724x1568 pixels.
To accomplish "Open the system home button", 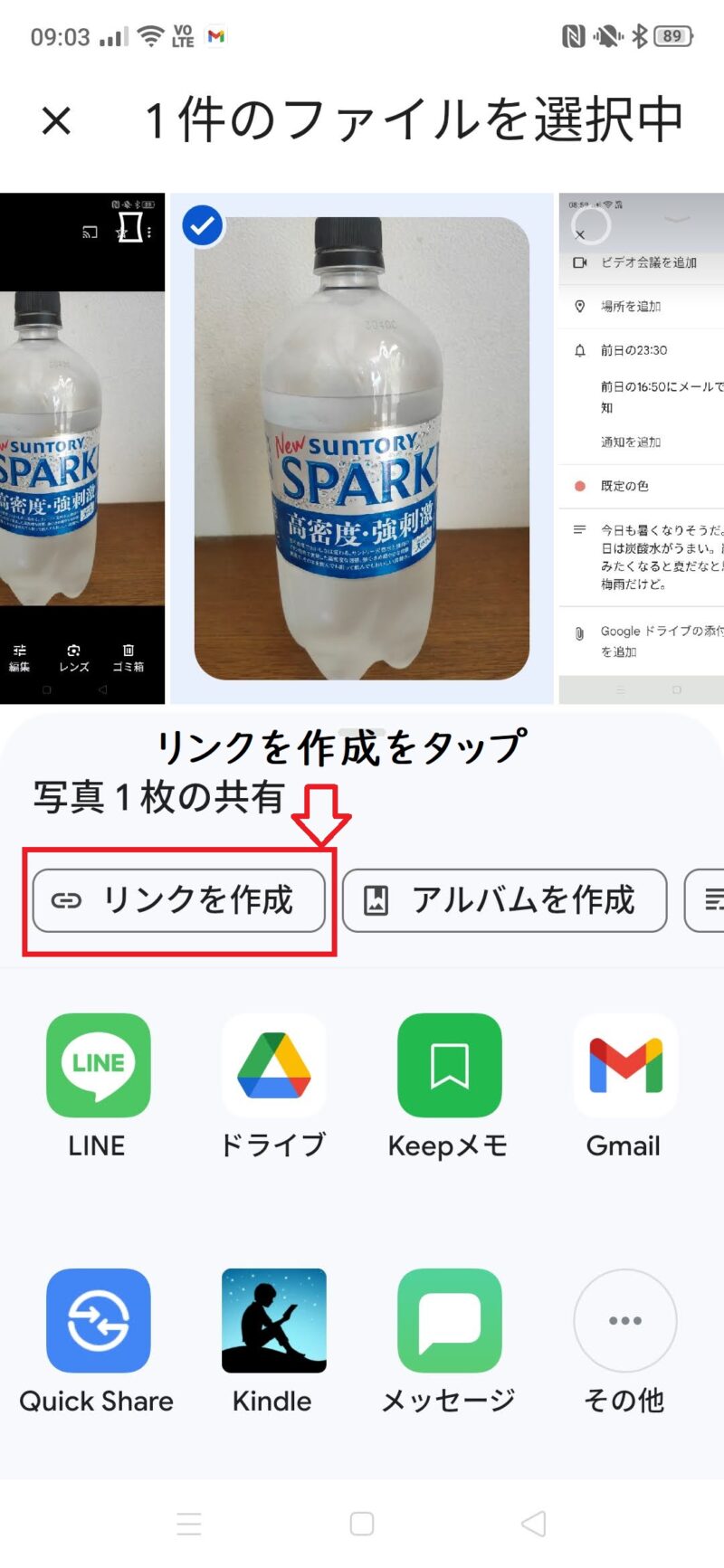I will pyautogui.click(x=362, y=1524).
